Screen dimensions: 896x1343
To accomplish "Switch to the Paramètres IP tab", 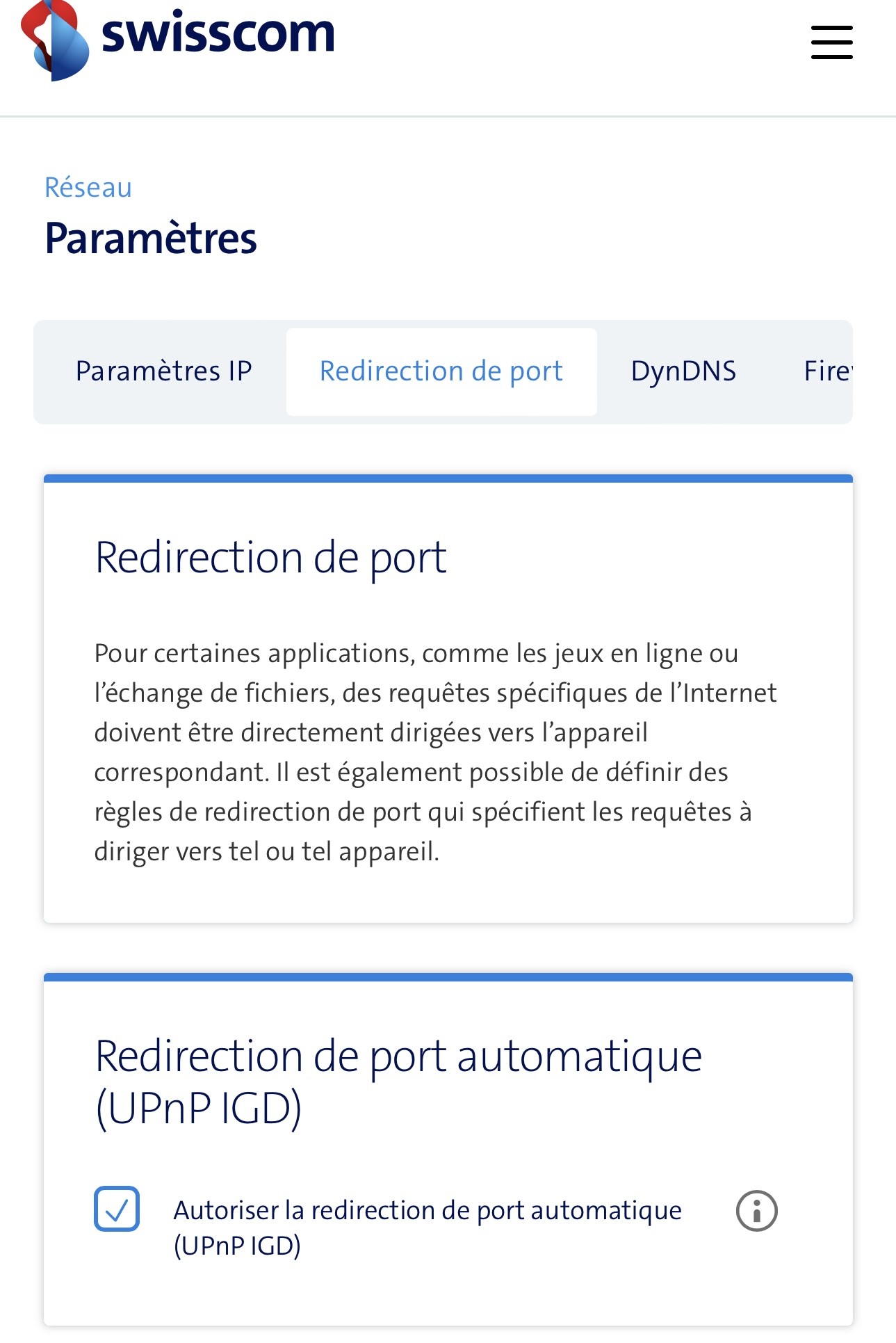I will [x=163, y=371].
